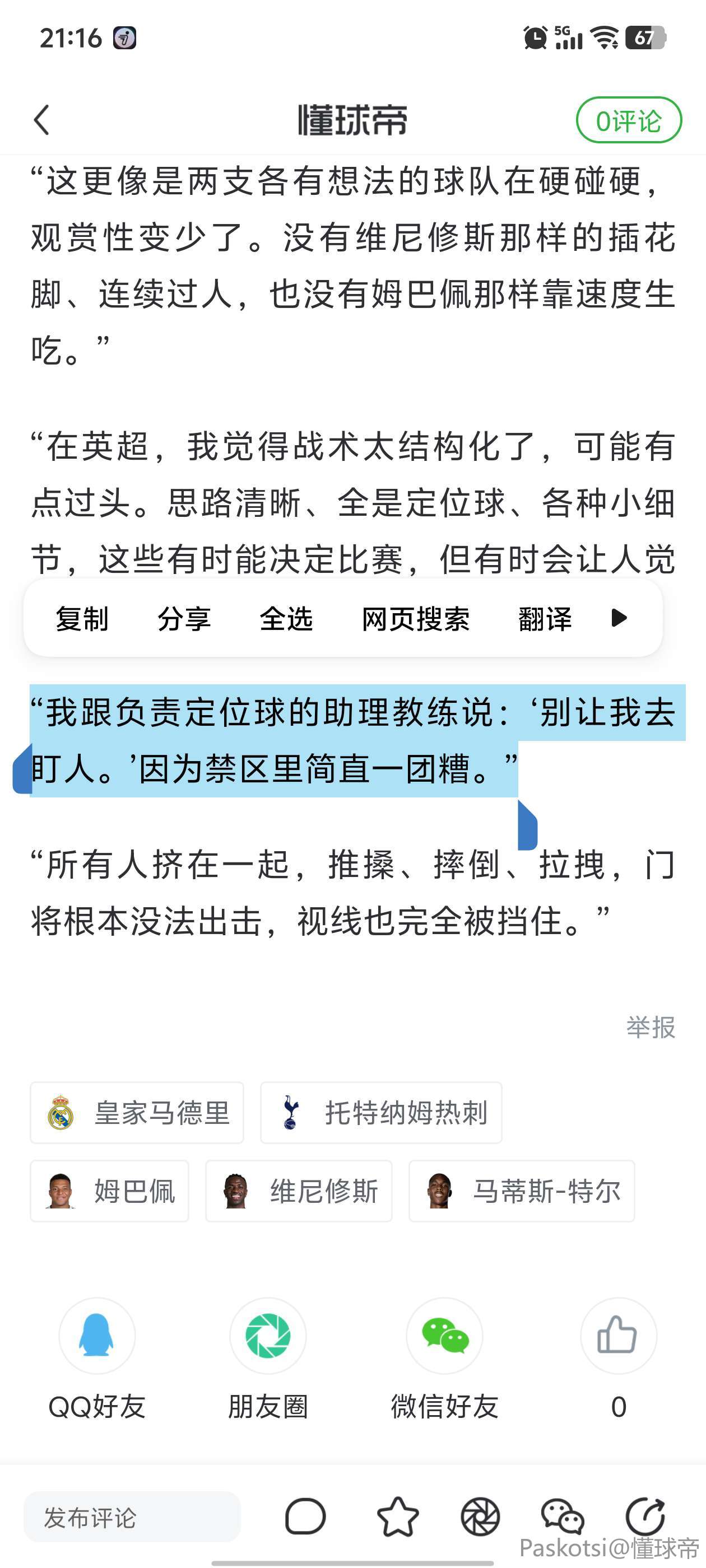This screenshot has height=1568, width=706.
Task: Select all text with 全选
Action: coord(286,618)
